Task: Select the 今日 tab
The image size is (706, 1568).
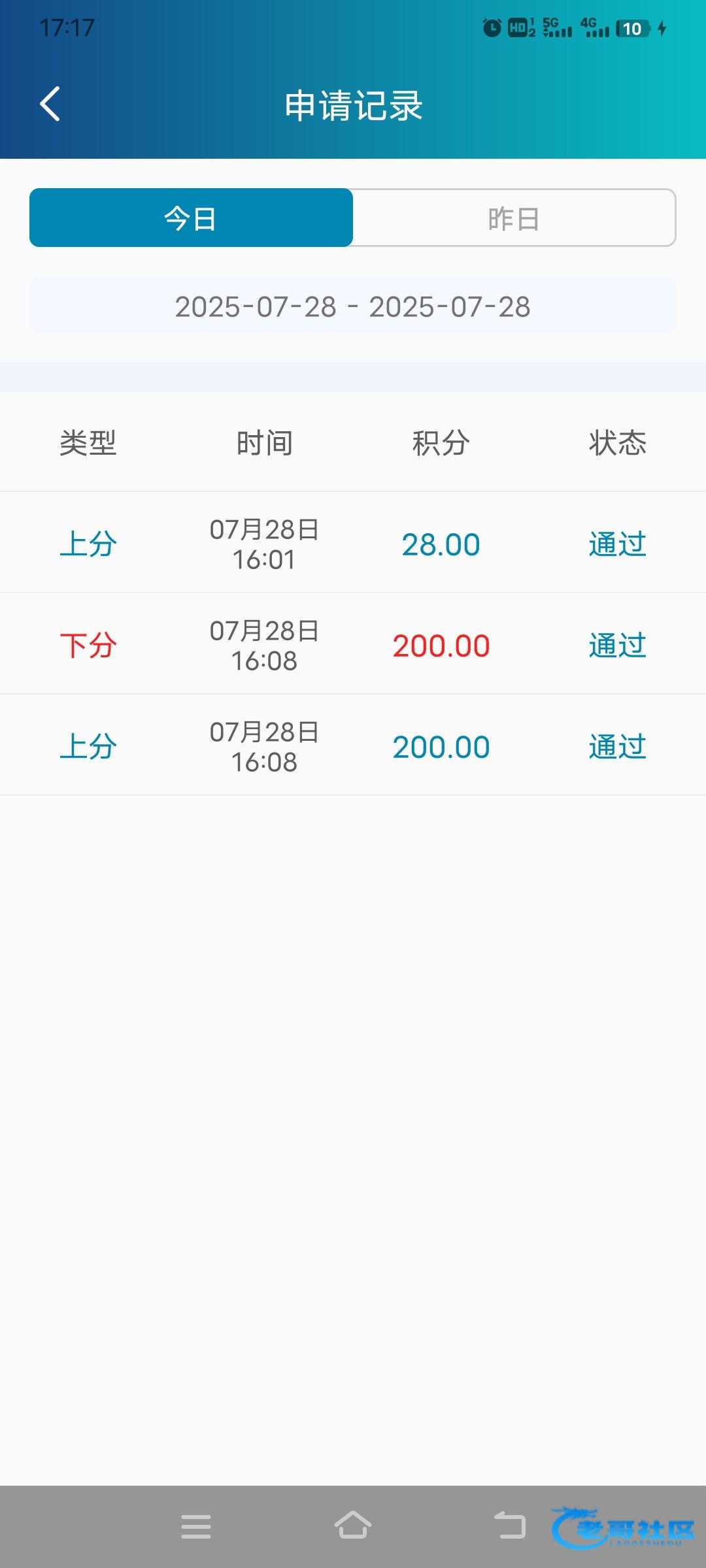Action: click(x=191, y=218)
